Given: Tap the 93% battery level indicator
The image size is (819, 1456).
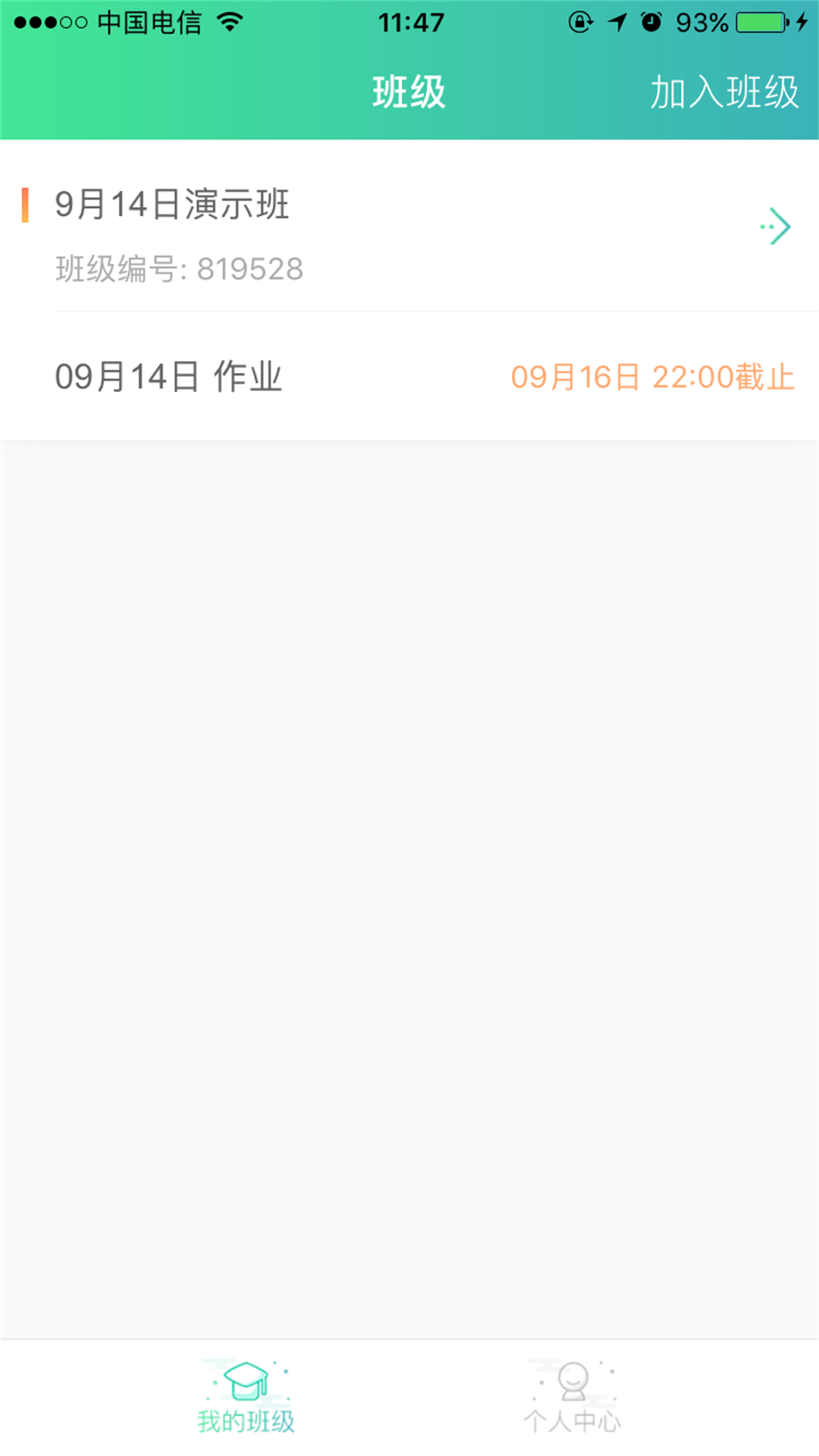Looking at the screenshot, I should click(701, 21).
